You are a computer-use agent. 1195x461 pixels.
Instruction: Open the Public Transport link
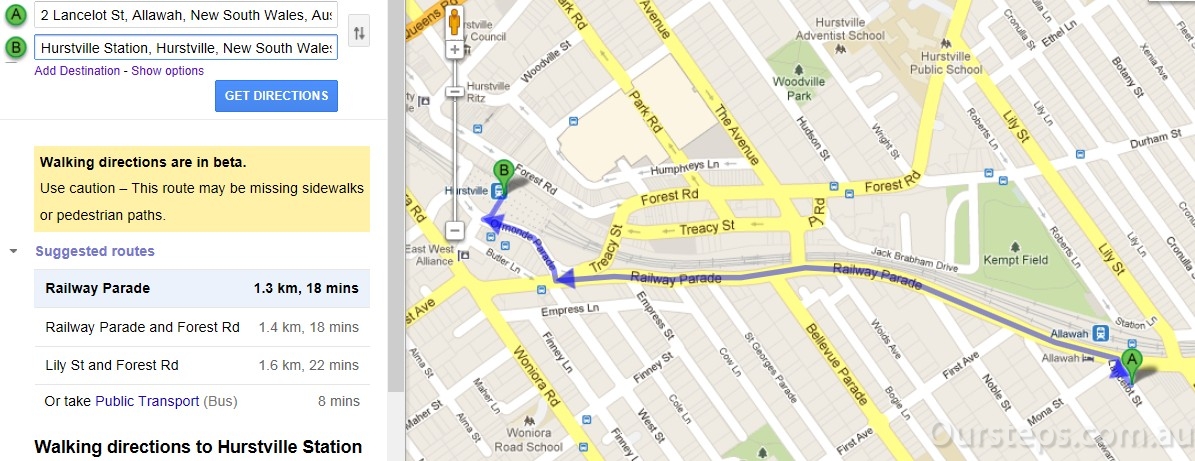(147, 401)
